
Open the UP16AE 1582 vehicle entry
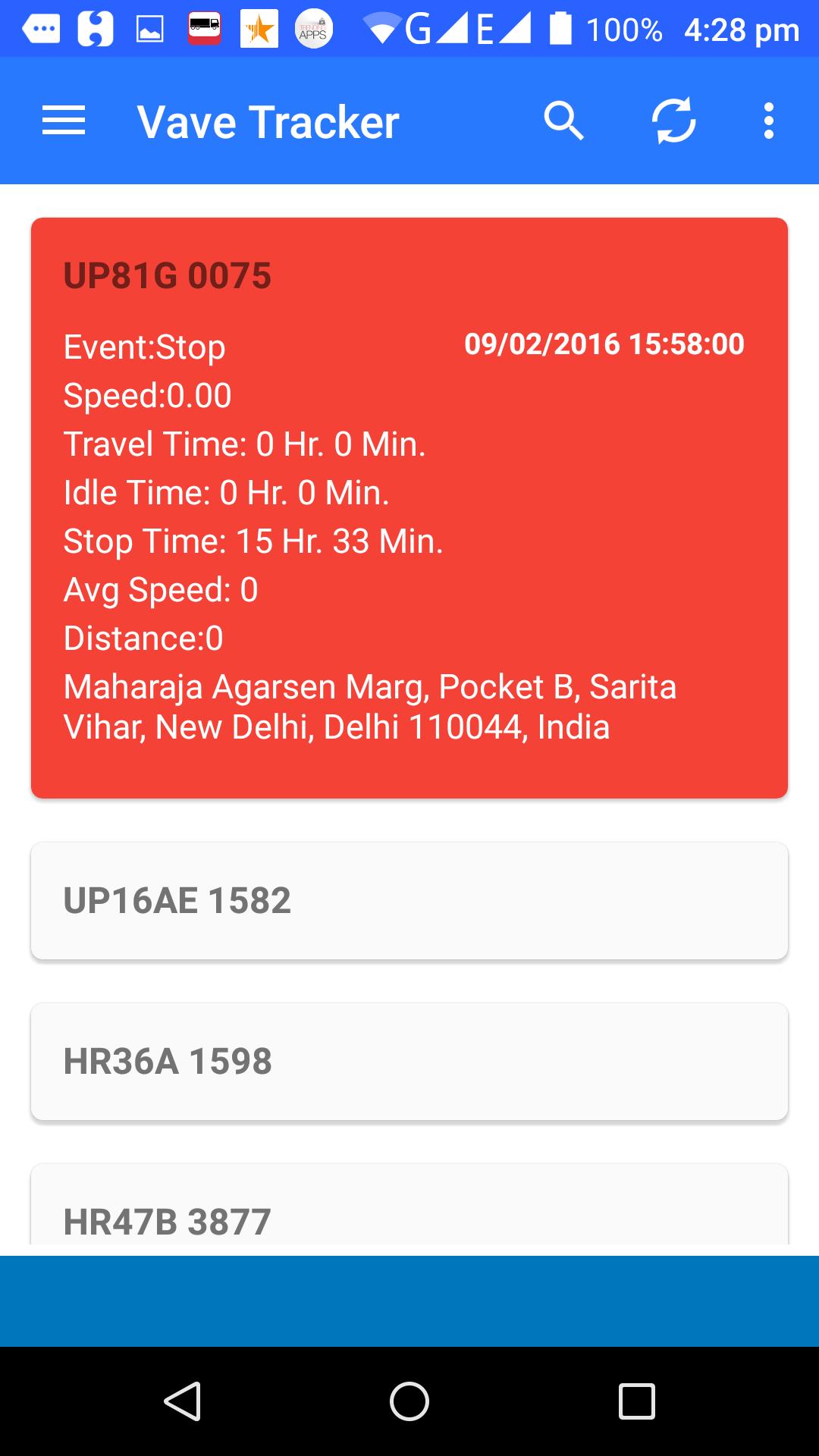pyautogui.click(x=409, y=899)
